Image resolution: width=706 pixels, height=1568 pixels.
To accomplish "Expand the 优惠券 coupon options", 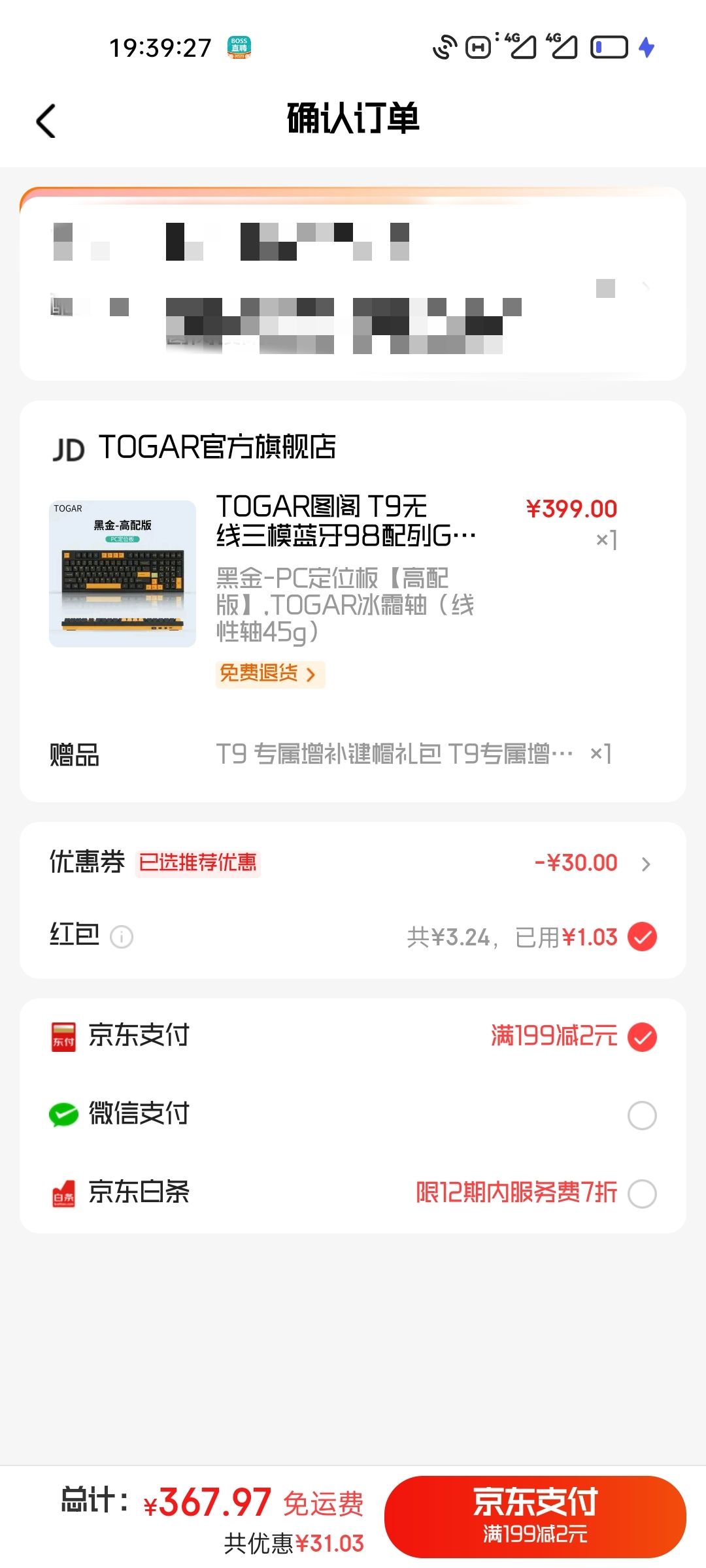I will (645, 864).
